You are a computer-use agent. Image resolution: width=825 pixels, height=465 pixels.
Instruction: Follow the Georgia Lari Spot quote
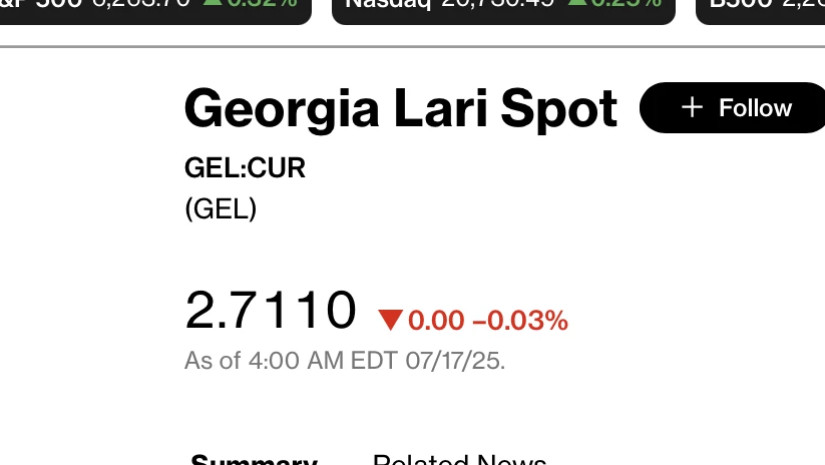[x=735, y=108]
